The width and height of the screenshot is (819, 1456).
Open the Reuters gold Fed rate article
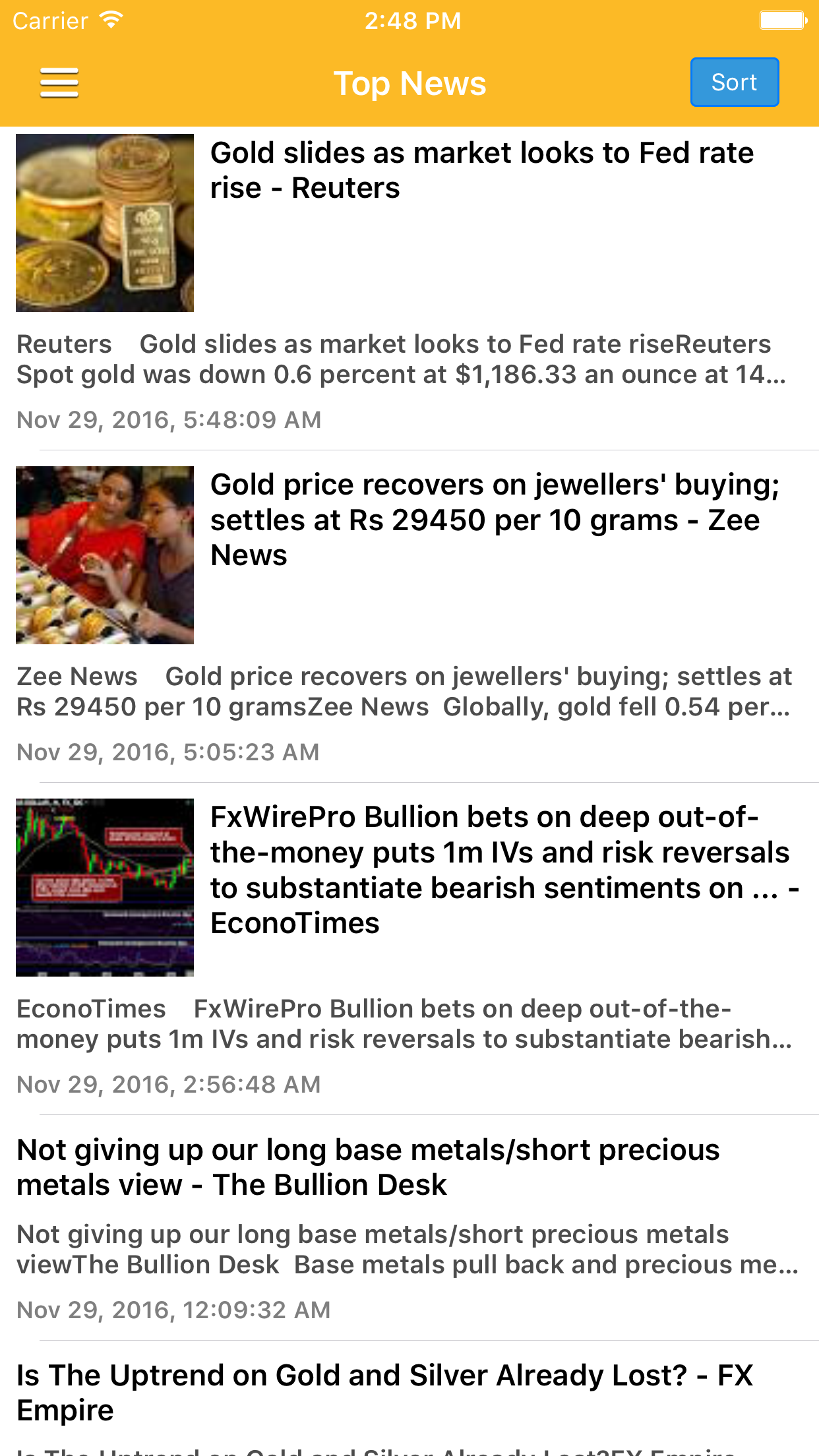481,169
